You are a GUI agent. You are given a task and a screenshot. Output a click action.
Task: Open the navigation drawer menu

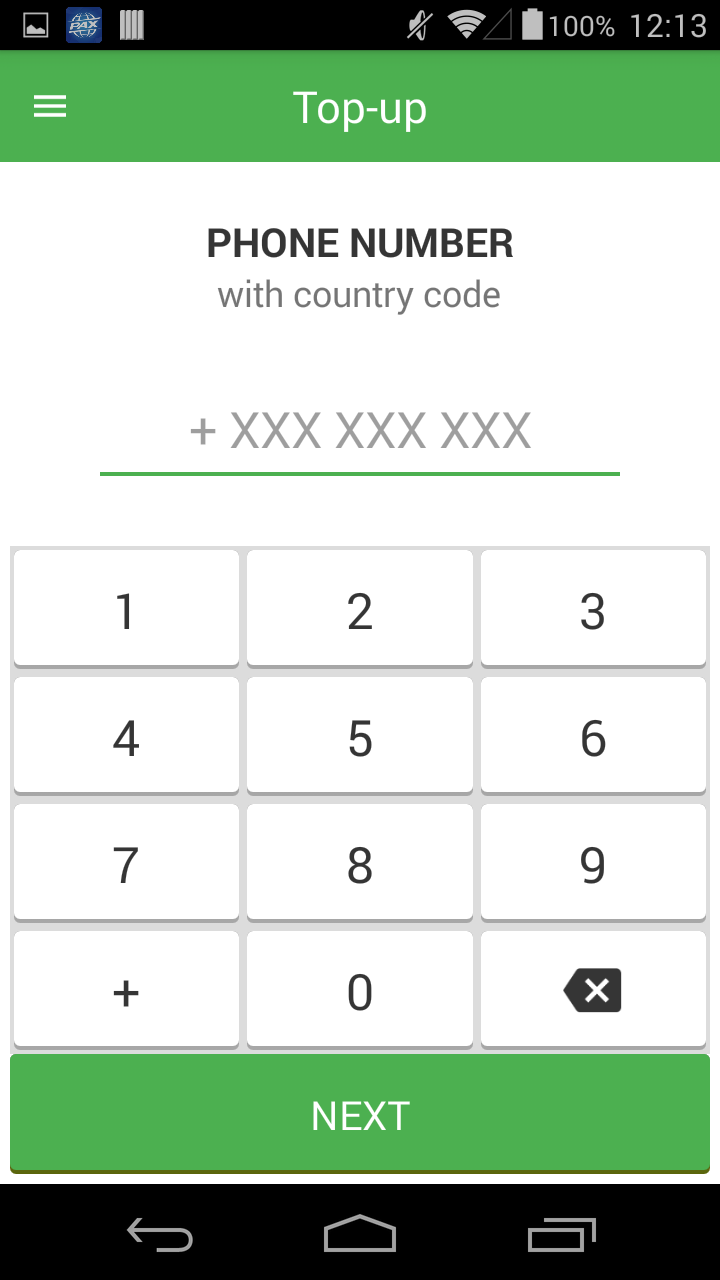(49, 106)
